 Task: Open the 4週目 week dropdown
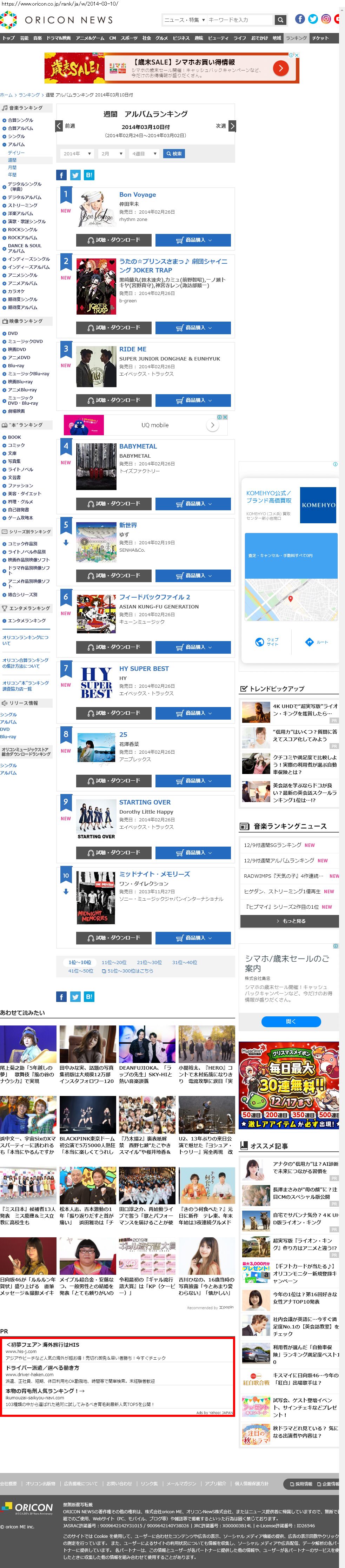[x=145, y=154]
